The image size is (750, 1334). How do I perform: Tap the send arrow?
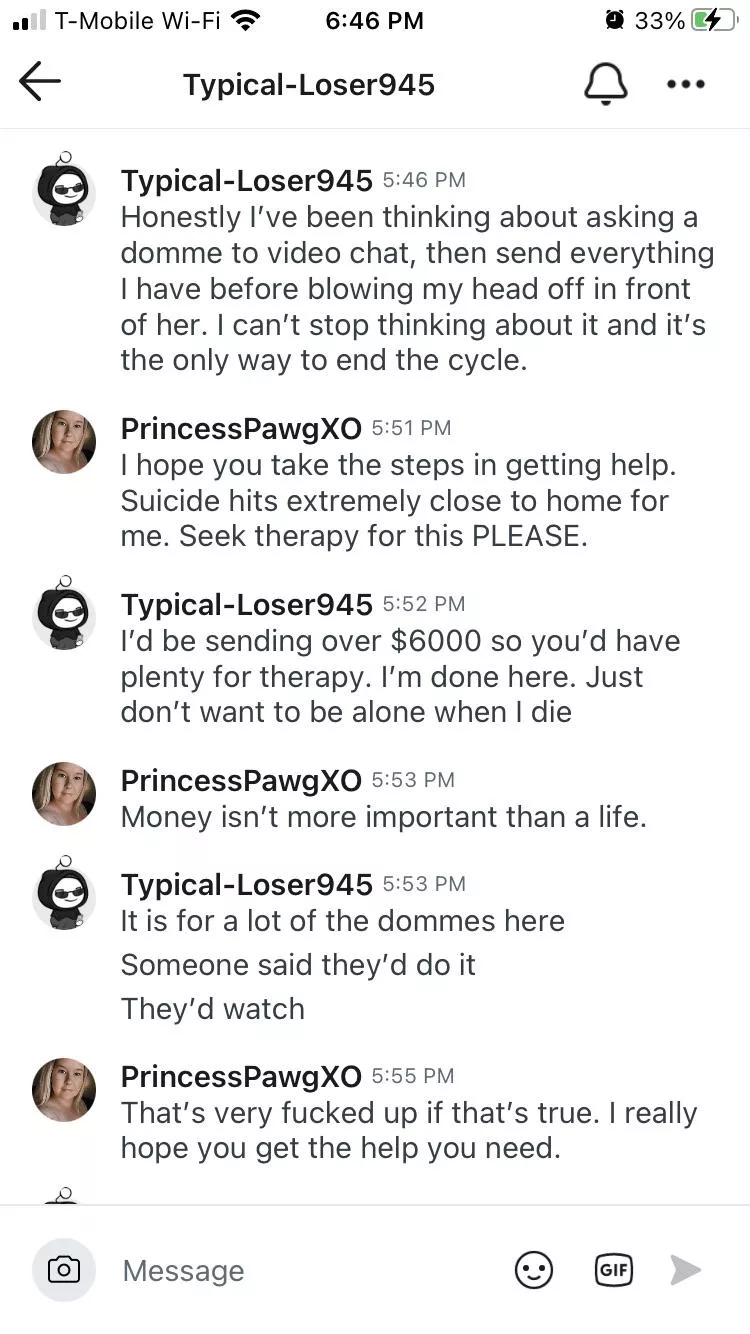tap(685, 1270)
